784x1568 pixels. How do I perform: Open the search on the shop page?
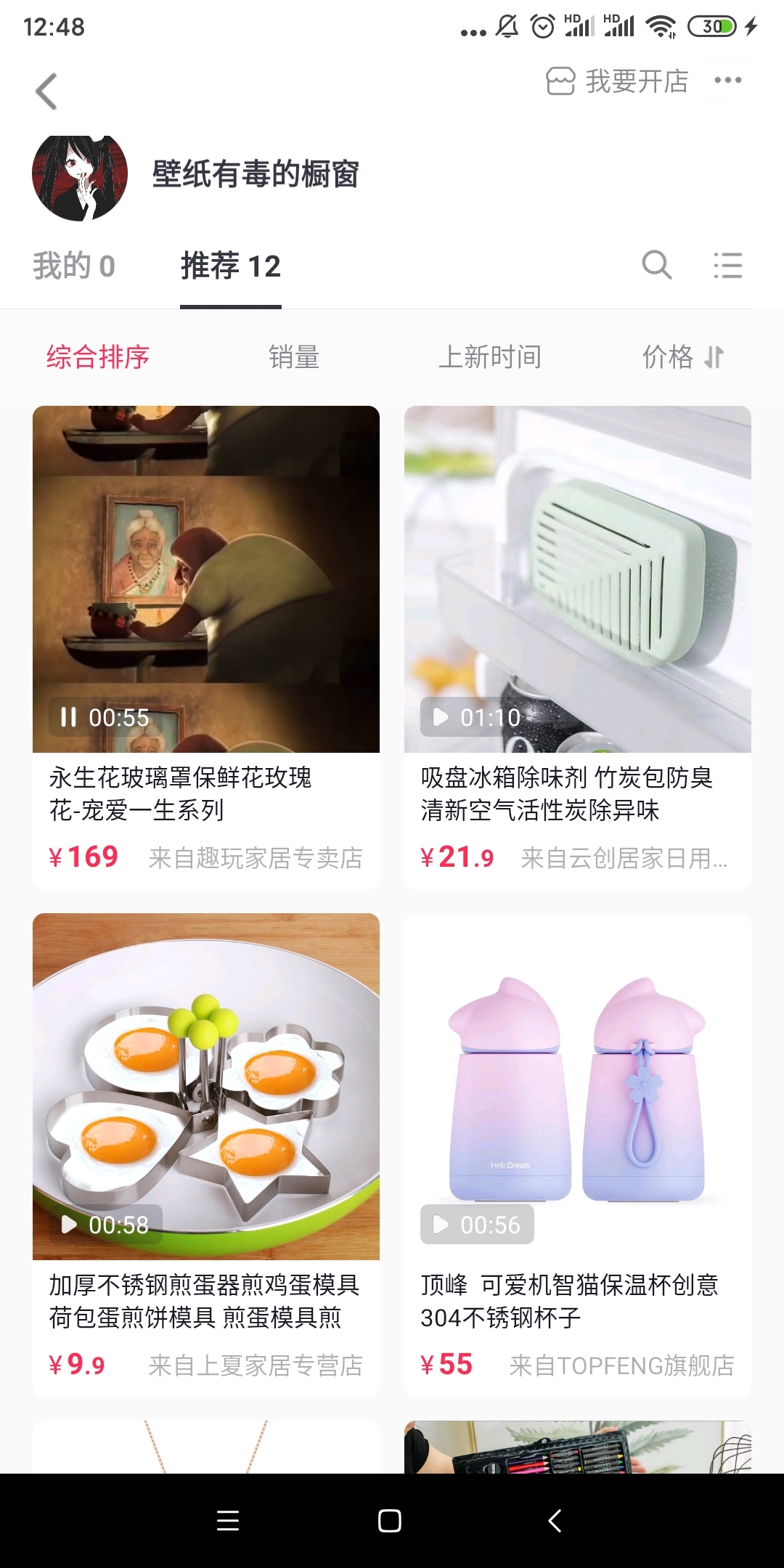pyautogui.click(x=656, y=266)
